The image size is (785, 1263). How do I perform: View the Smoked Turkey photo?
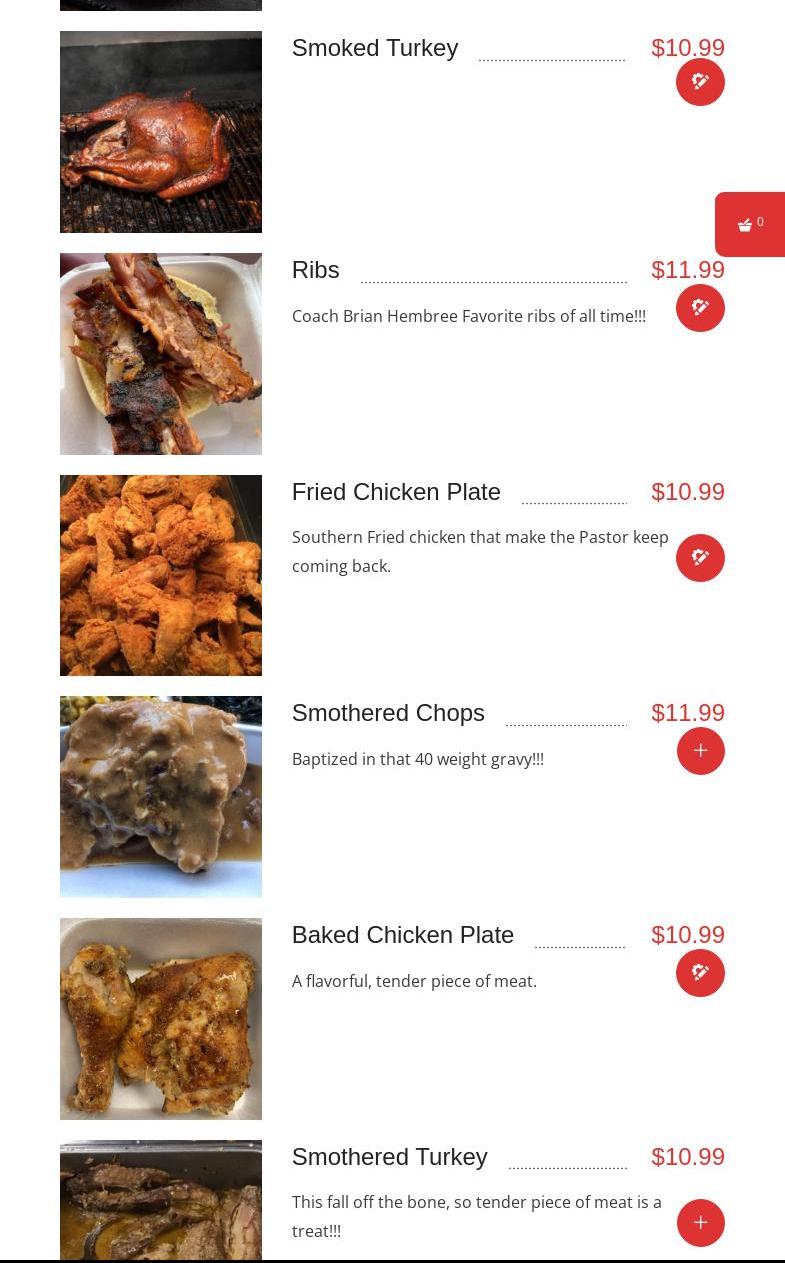click(161, 132)
